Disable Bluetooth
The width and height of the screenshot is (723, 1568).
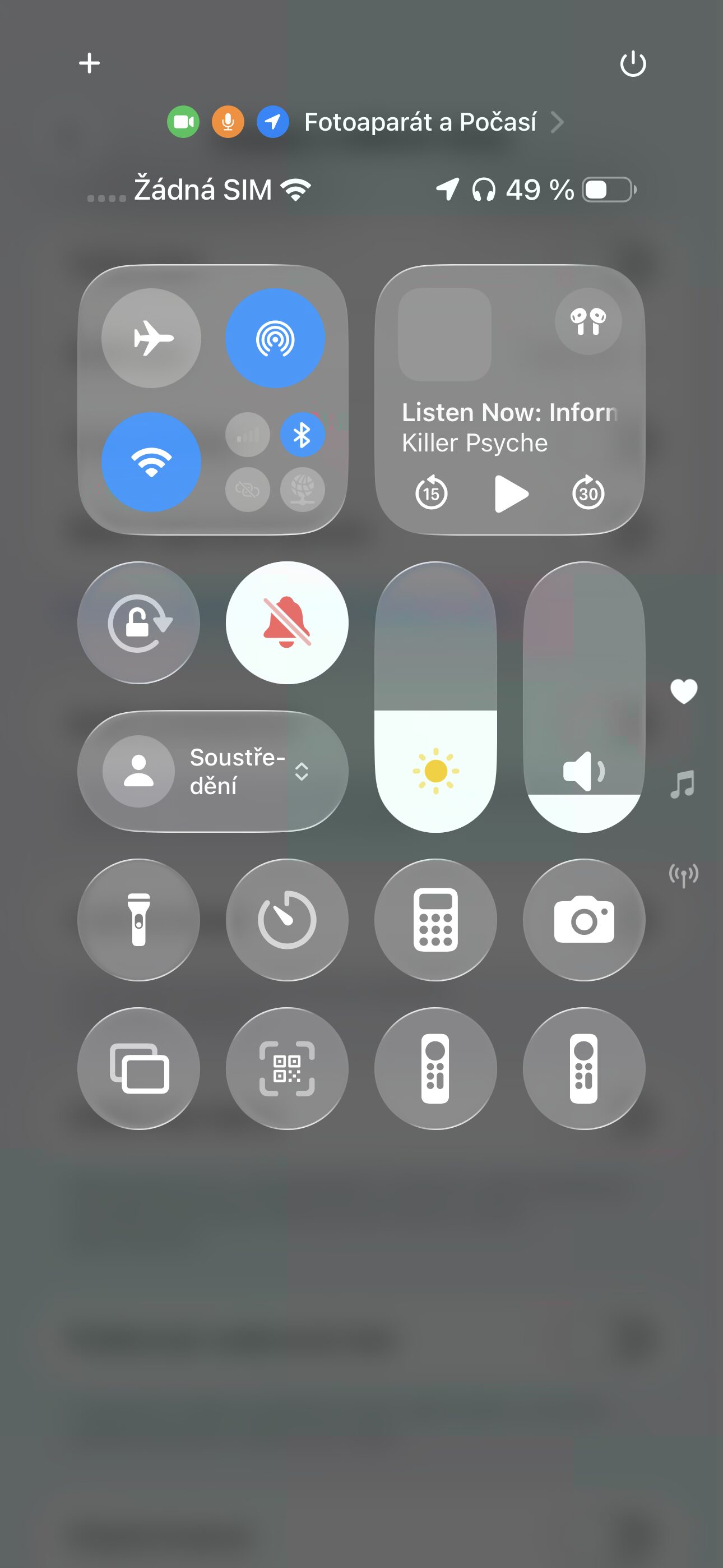pyautogui.click(x=302, y=435)
